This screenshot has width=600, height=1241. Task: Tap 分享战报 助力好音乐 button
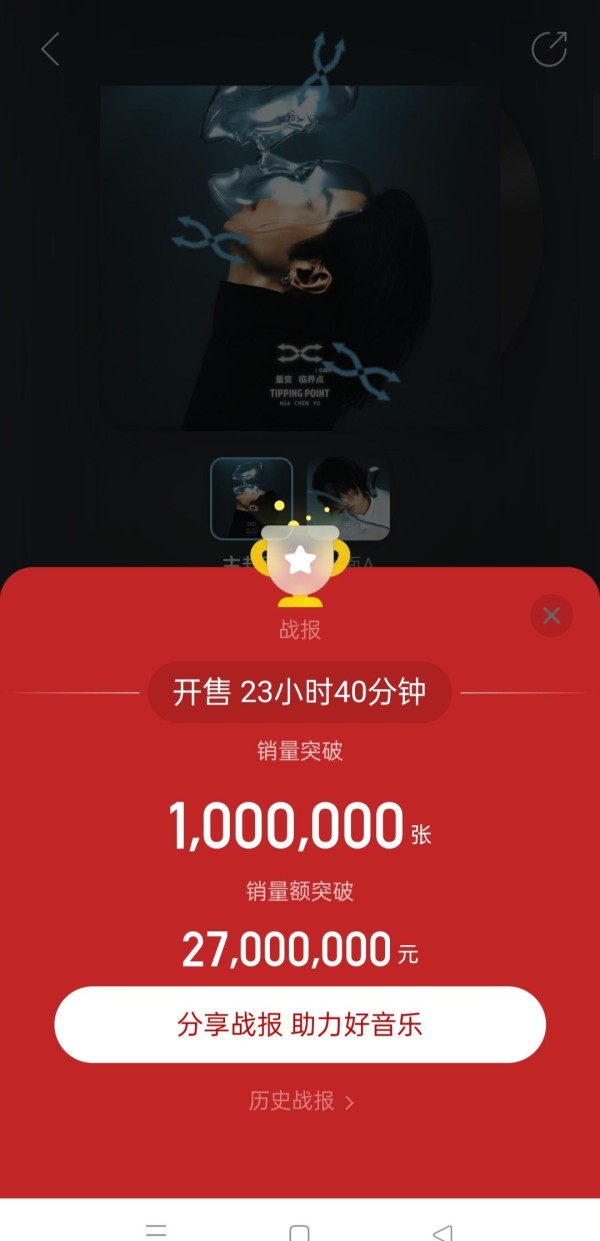[300, 1025]
